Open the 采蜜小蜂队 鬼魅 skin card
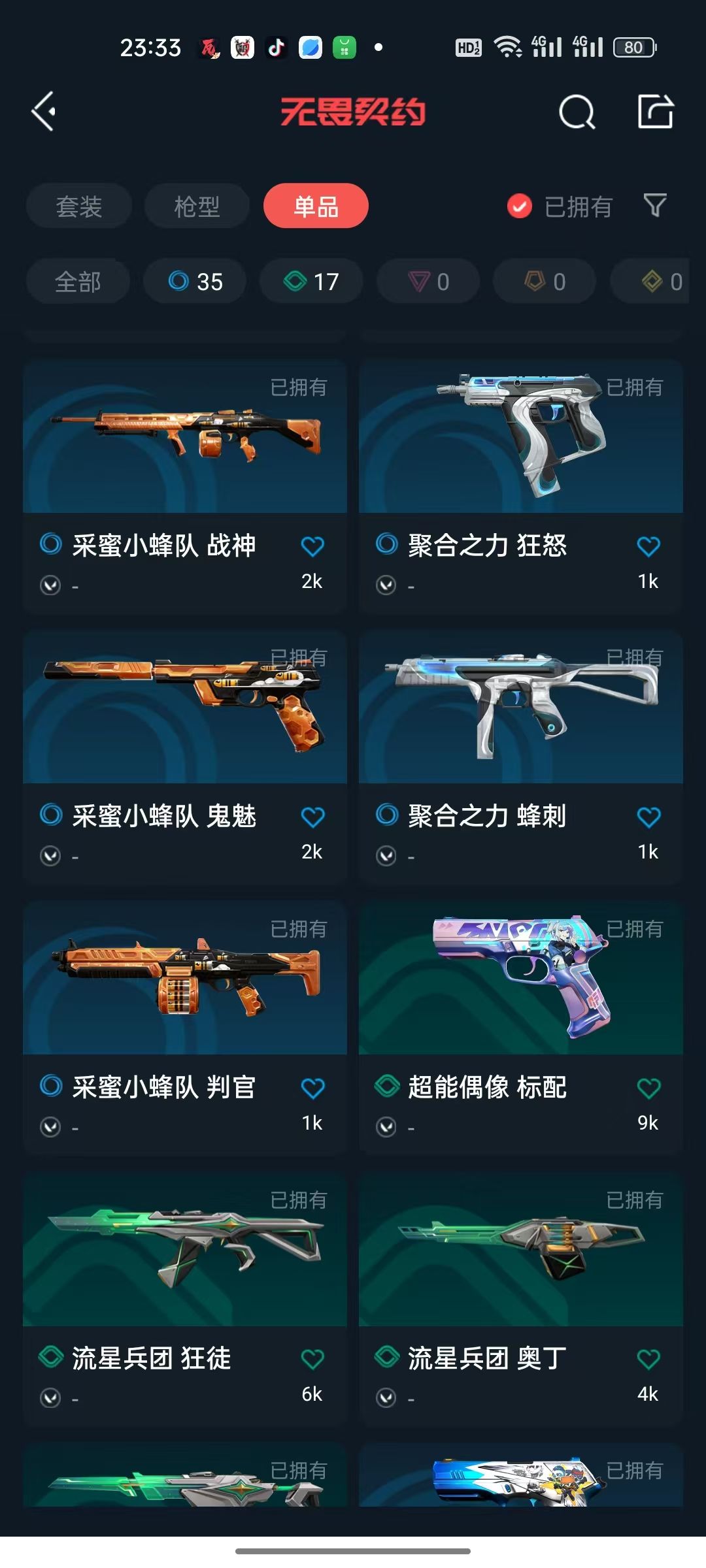 [x=185, y=757]
